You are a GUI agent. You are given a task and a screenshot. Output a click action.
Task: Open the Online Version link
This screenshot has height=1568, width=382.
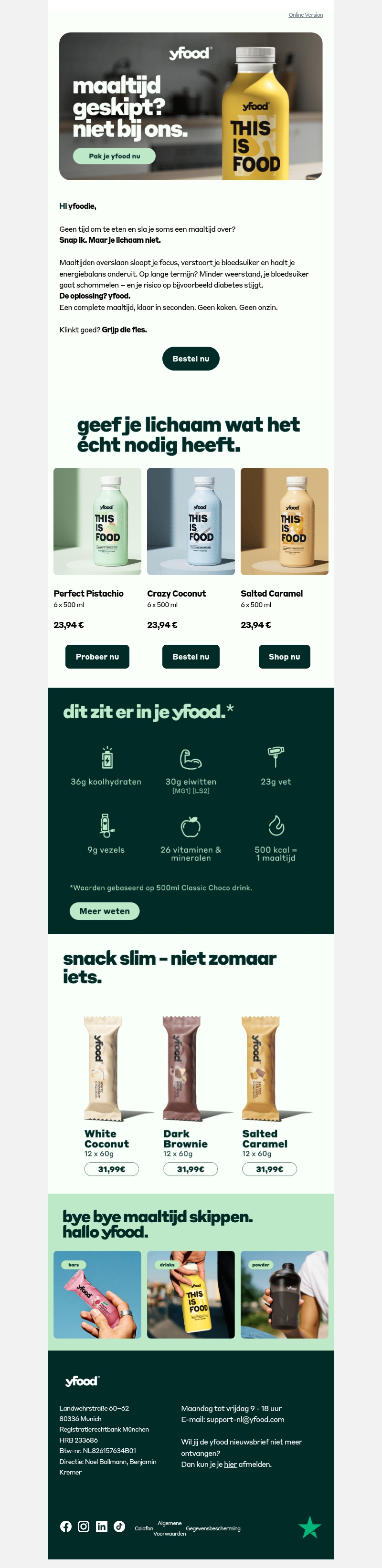click(x=305, y=15)
